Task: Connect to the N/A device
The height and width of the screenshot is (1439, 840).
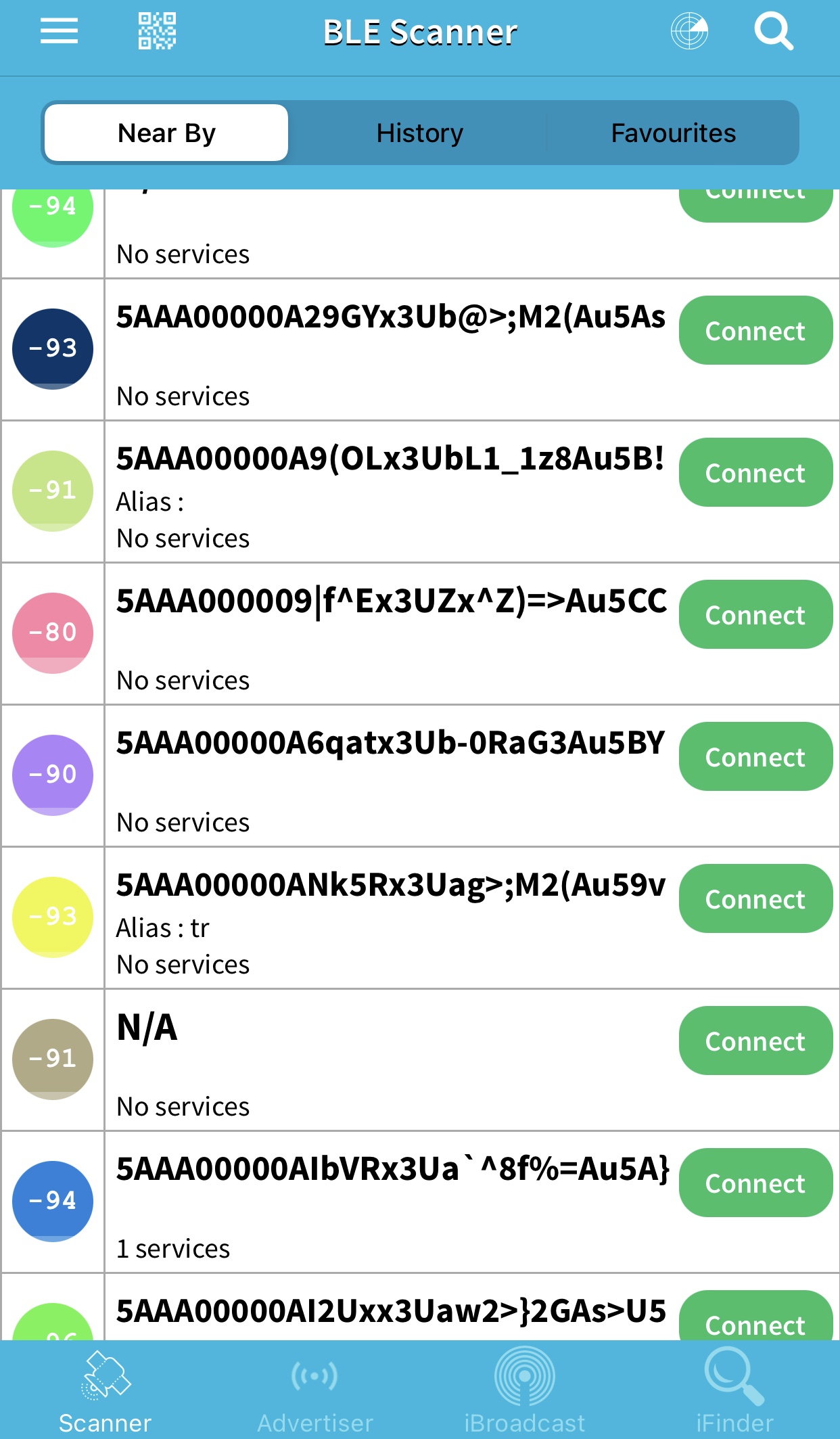Action: (755, 1041)
